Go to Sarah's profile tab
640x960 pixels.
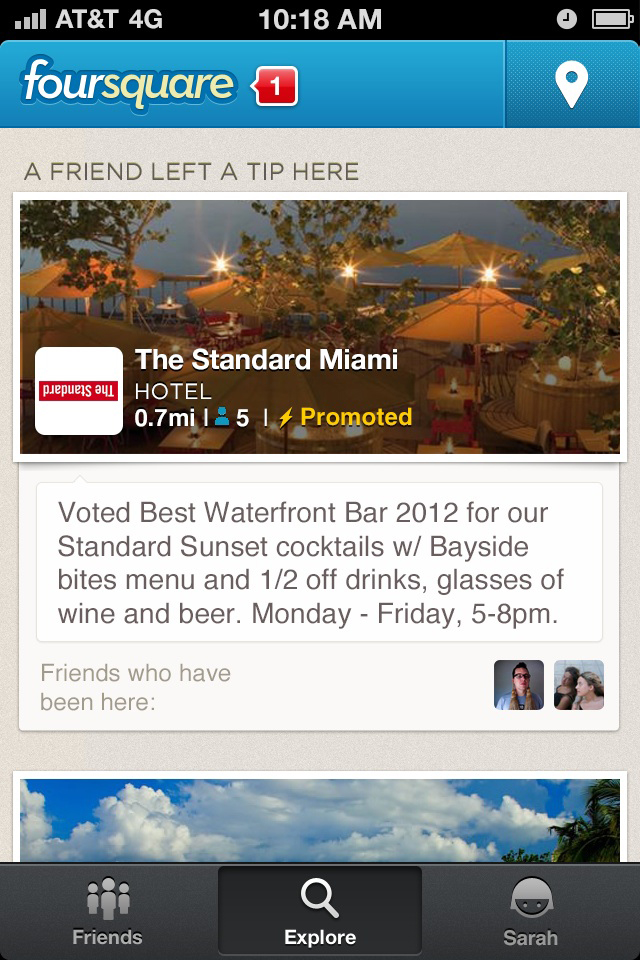[531, 911]
